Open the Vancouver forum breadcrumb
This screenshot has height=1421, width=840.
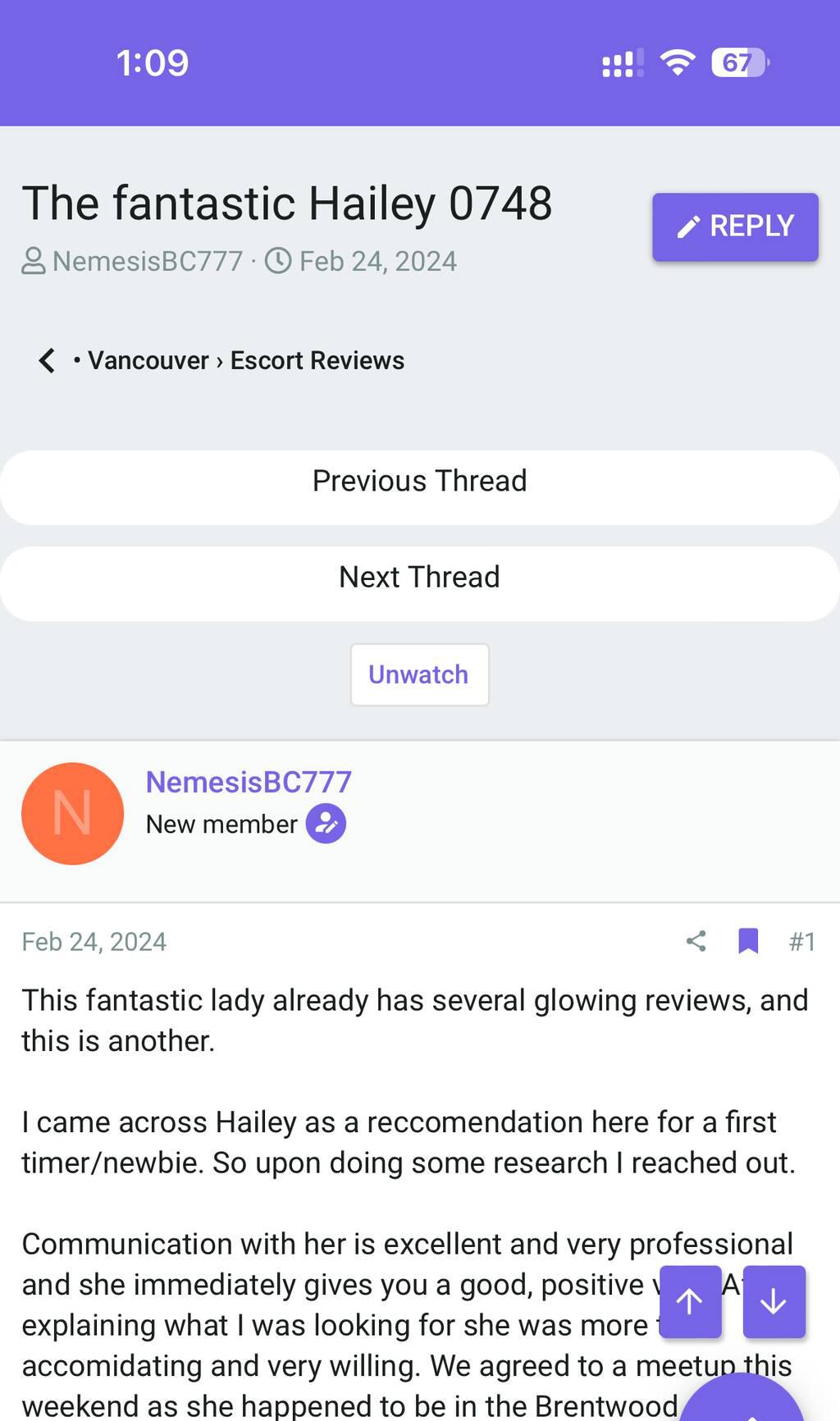pos(148,360)
